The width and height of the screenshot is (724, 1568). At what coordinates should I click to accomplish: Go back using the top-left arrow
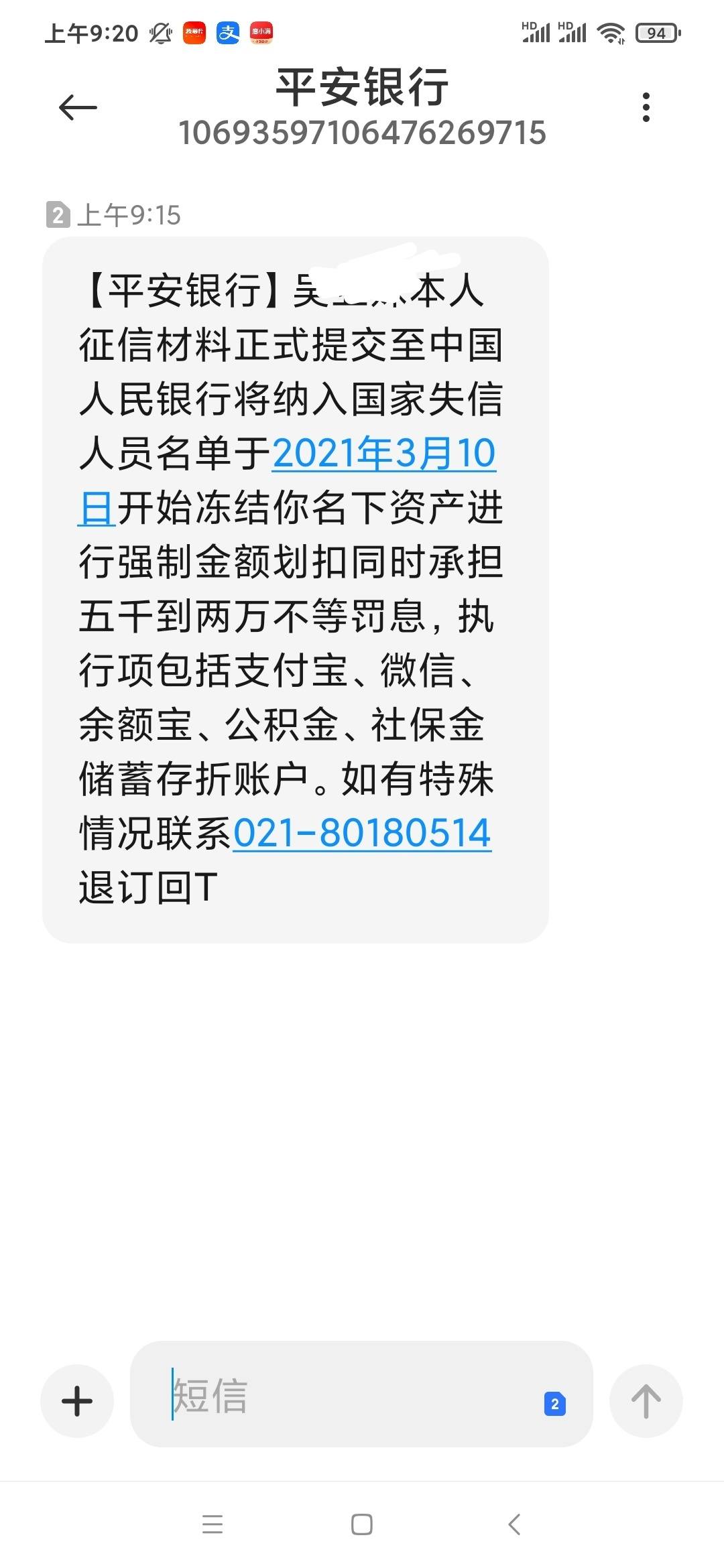coord(78,108)
